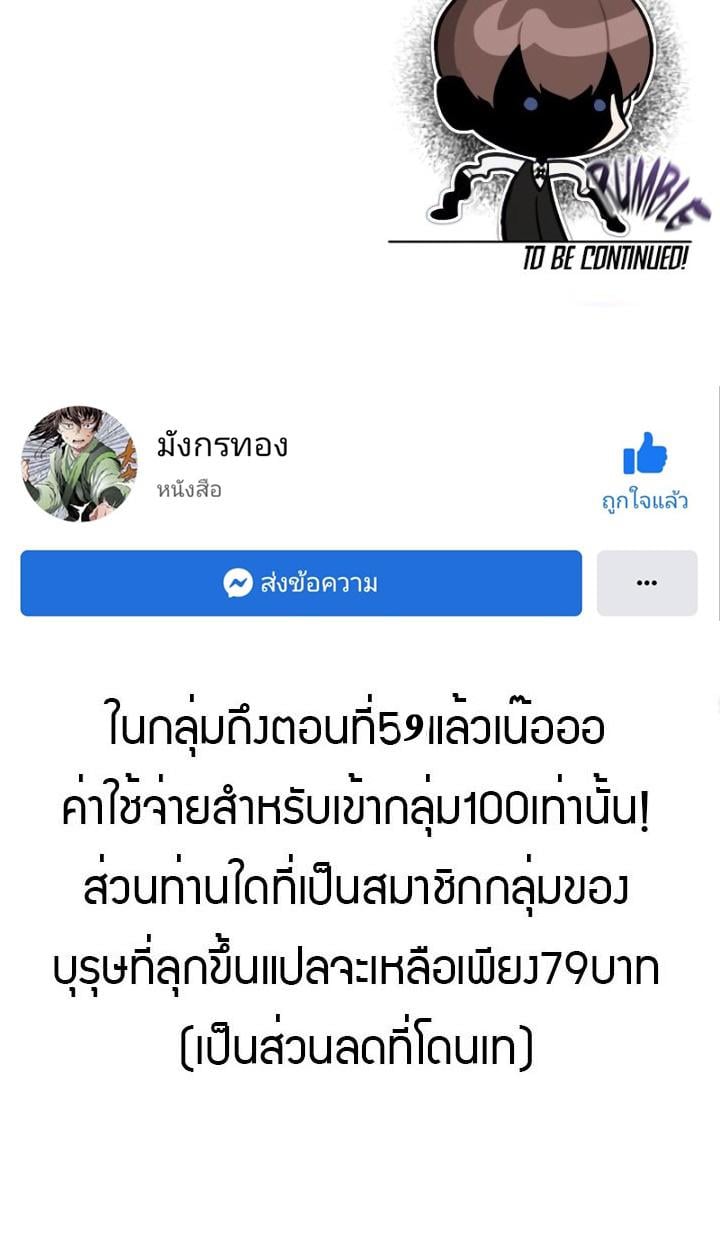Open the มังกรทอง page by its name

pyautogui.click(x=222, y=447)
